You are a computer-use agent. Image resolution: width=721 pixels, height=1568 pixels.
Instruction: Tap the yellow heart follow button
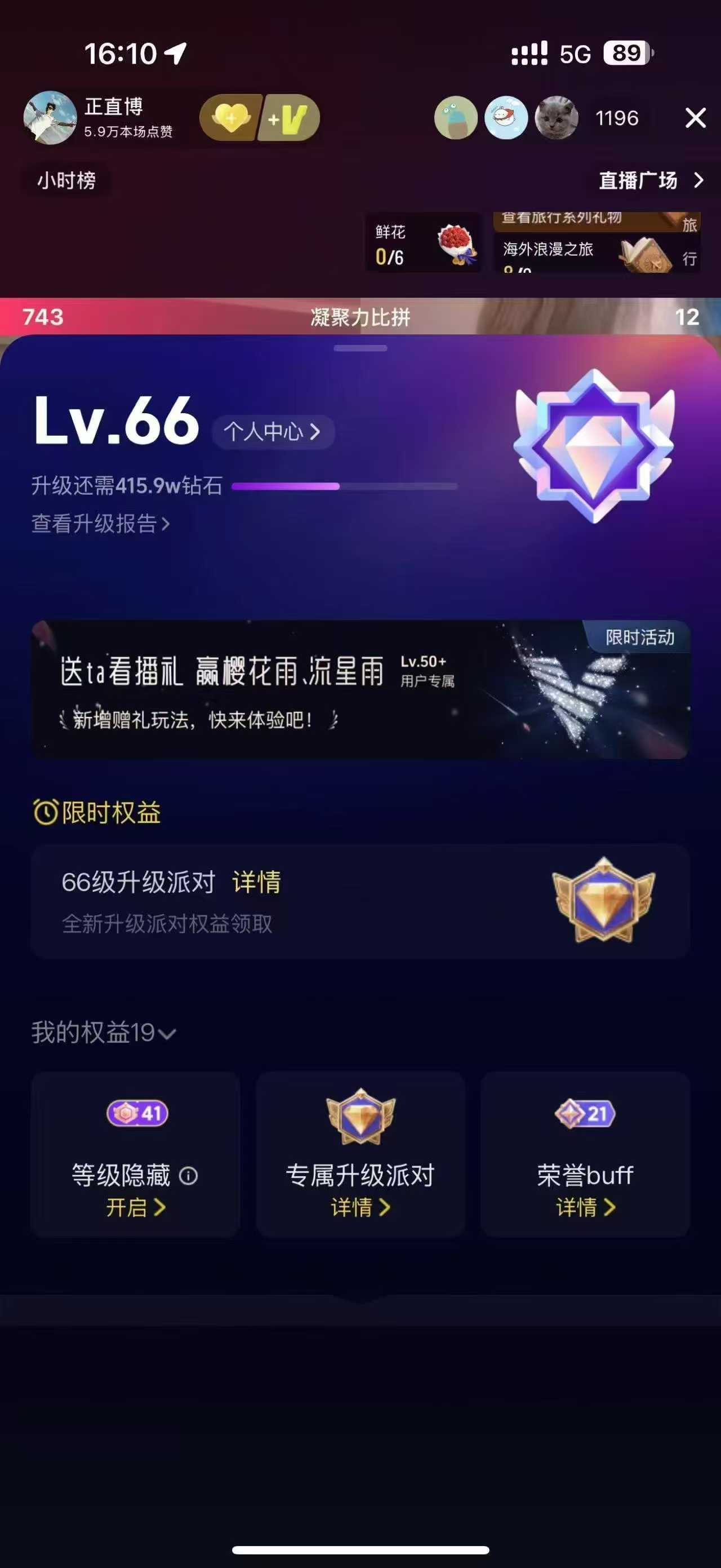pos(231,117)
